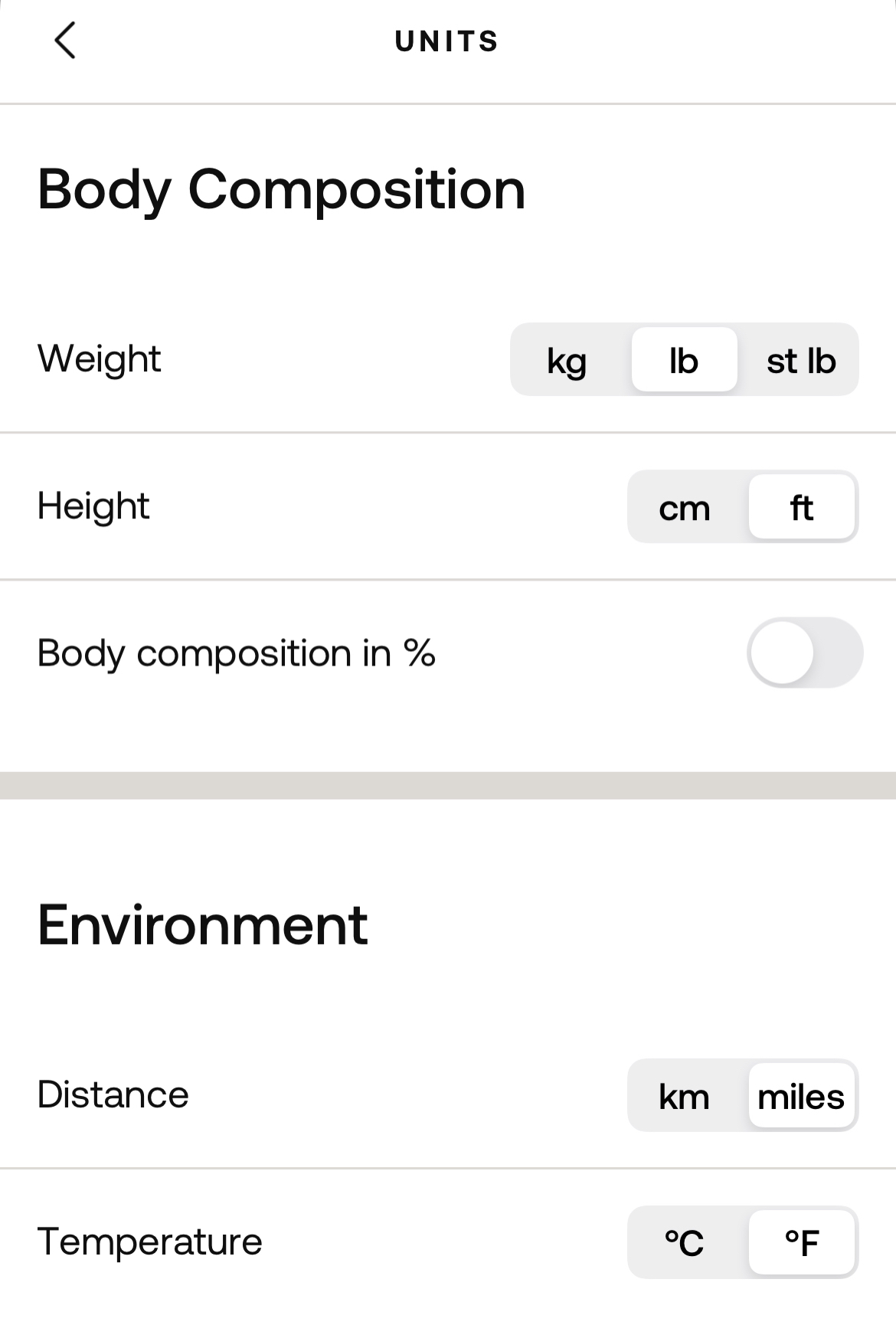Screen dimensions: 896x1325
Task: Click the Weight row label
Action: [100, 358]
